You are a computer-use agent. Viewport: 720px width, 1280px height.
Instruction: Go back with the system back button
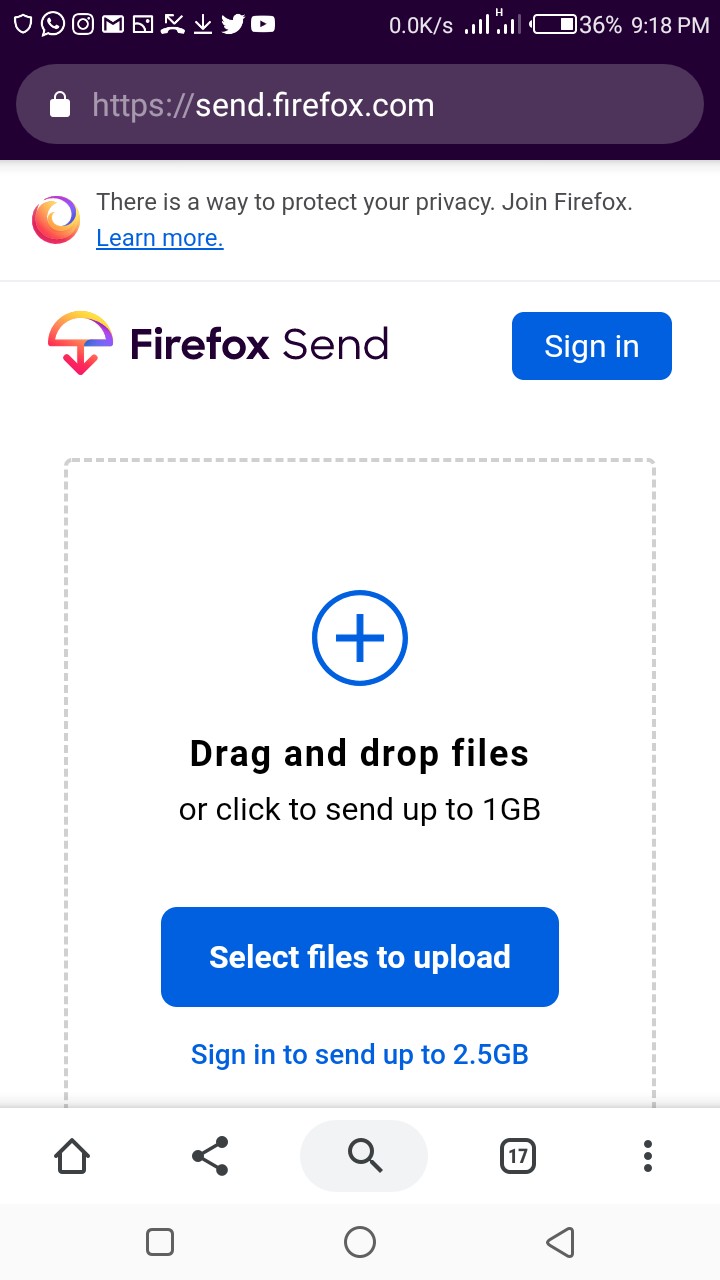tap(560, 1242)
